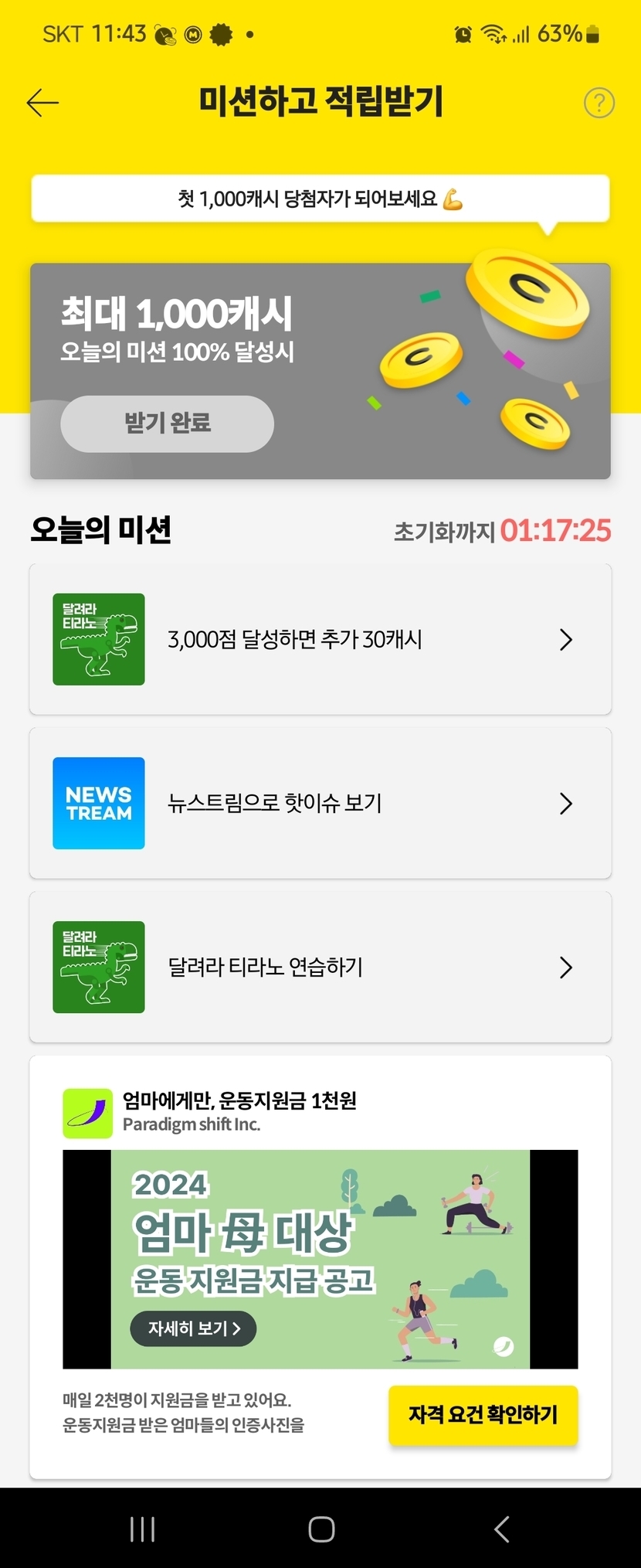Open the 뉴스트림으로 핫이슈 보기 mission
Screen dimensions: 641x1568
coord(320,803)
